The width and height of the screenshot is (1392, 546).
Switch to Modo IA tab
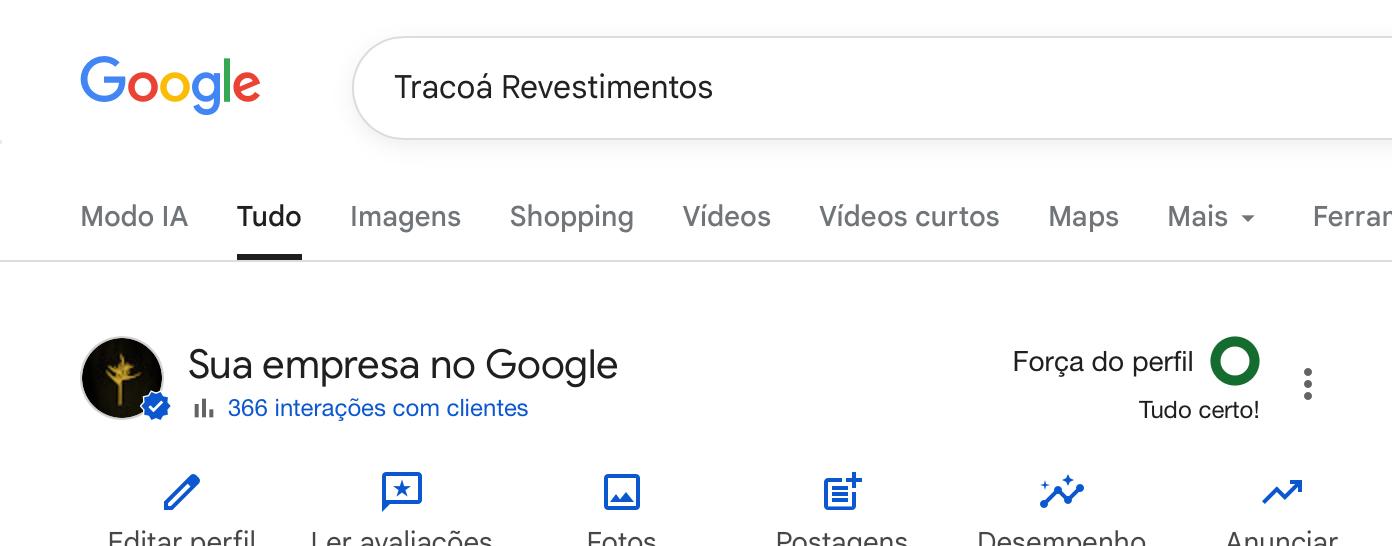tap(134, 217)
